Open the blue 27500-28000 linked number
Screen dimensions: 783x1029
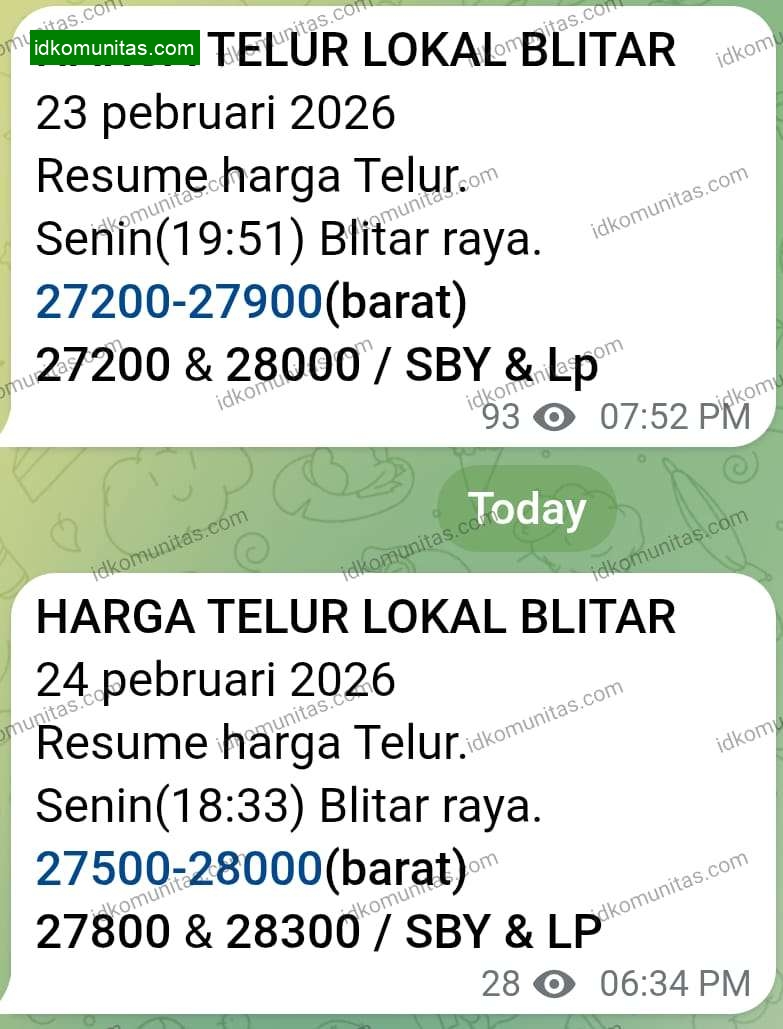[x=180, y=869]
